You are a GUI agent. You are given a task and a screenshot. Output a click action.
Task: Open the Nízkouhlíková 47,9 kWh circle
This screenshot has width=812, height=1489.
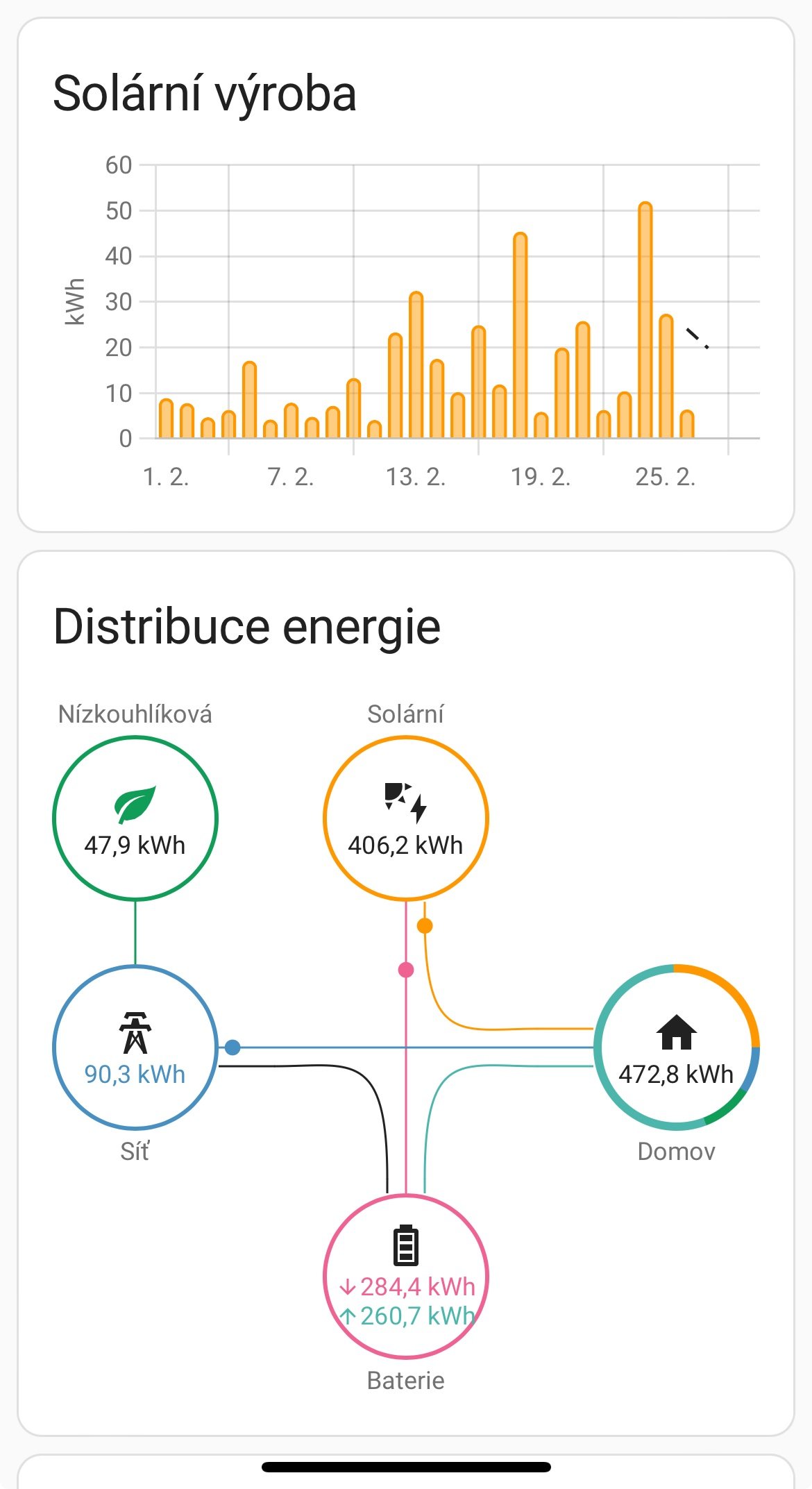(x=135, y=819)
